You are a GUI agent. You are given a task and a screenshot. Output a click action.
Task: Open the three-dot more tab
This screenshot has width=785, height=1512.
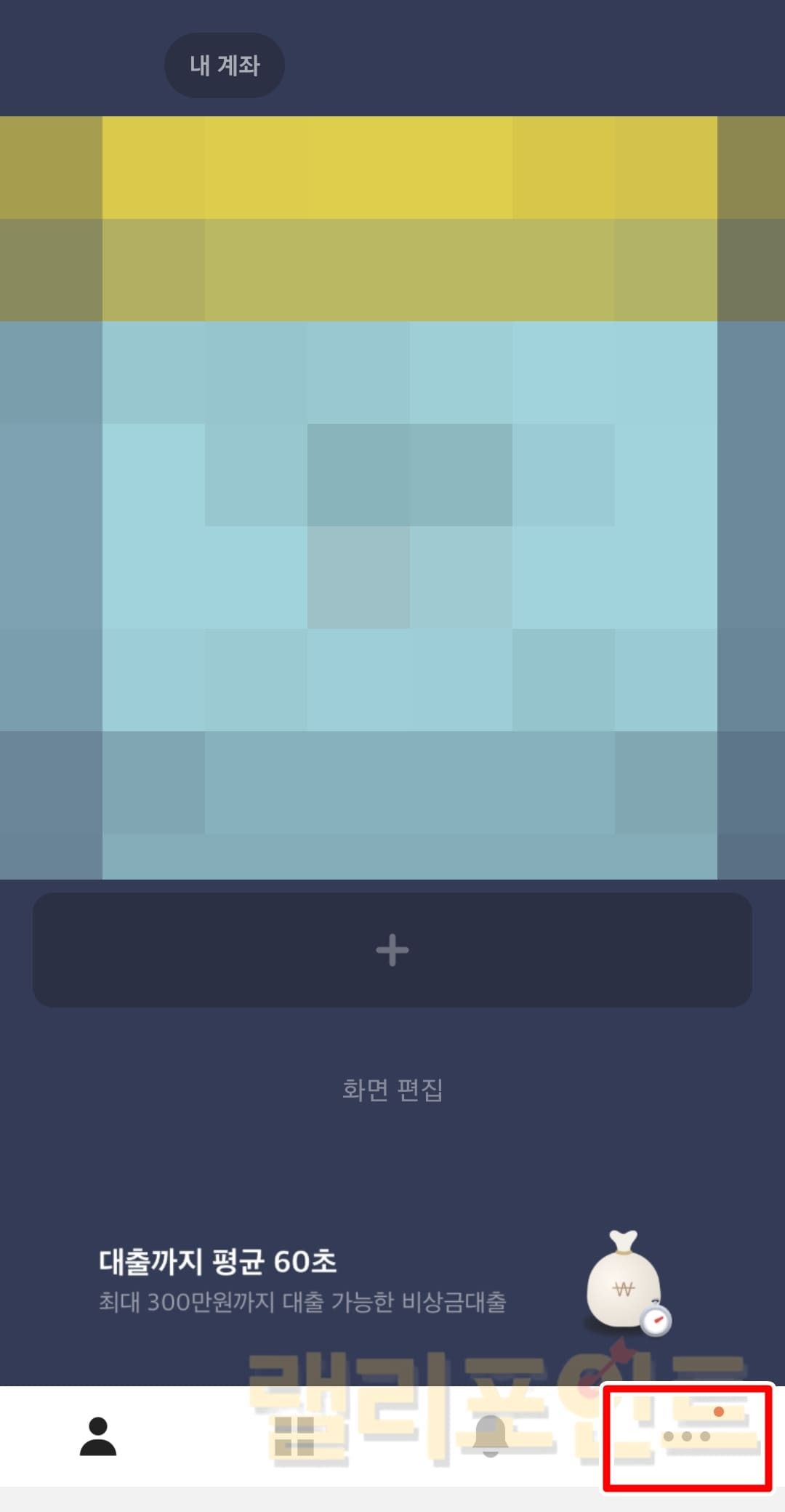[x=687, y=1436]
